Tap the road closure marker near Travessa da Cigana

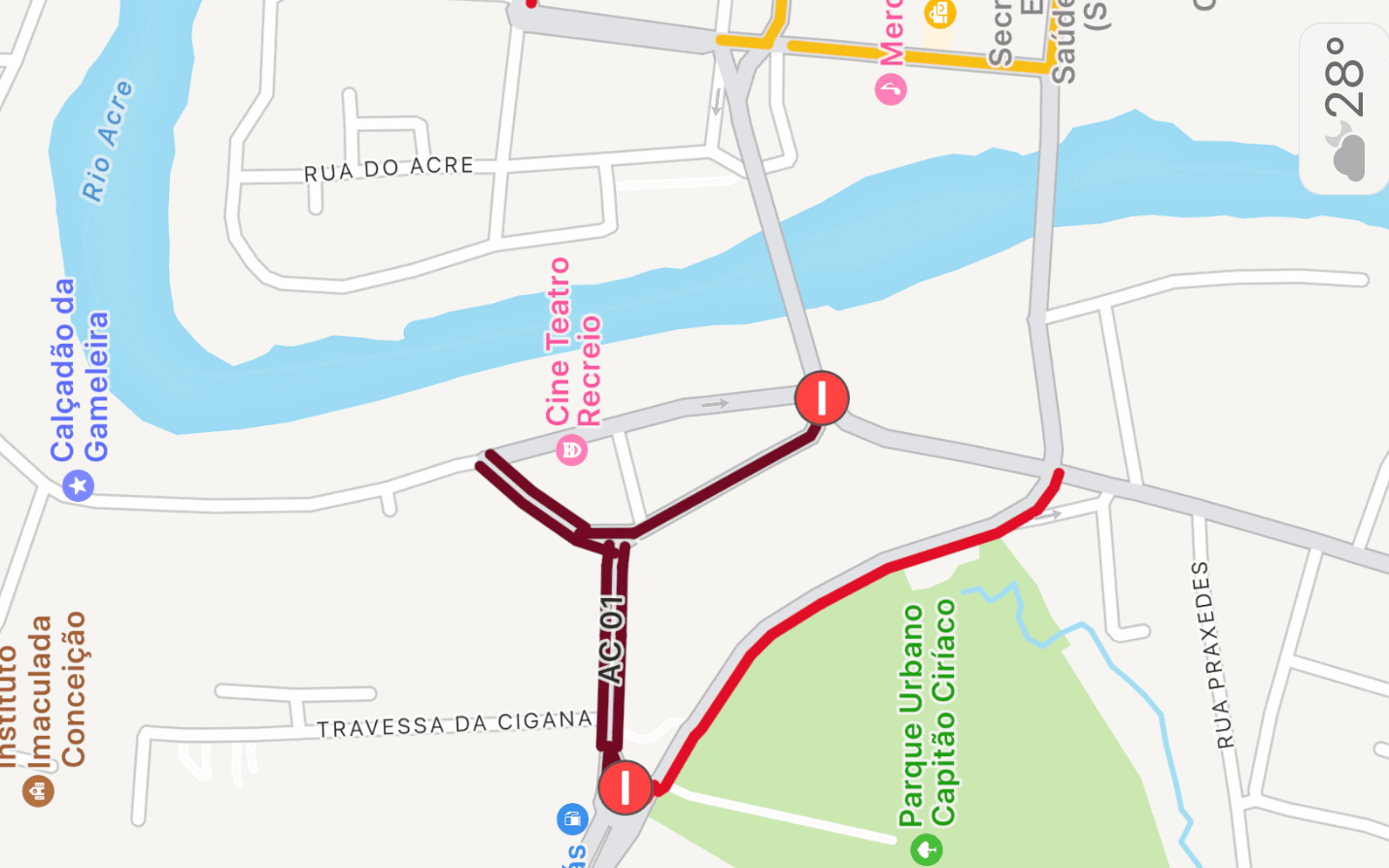click(625, 787)
